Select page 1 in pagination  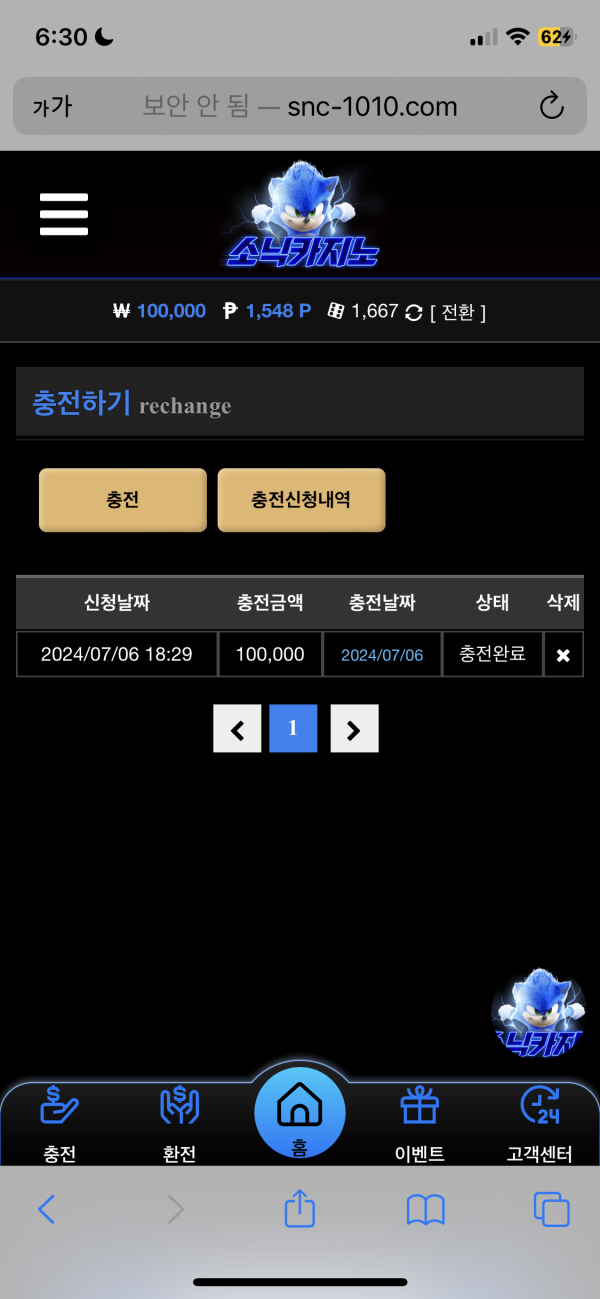coord(293,729)
